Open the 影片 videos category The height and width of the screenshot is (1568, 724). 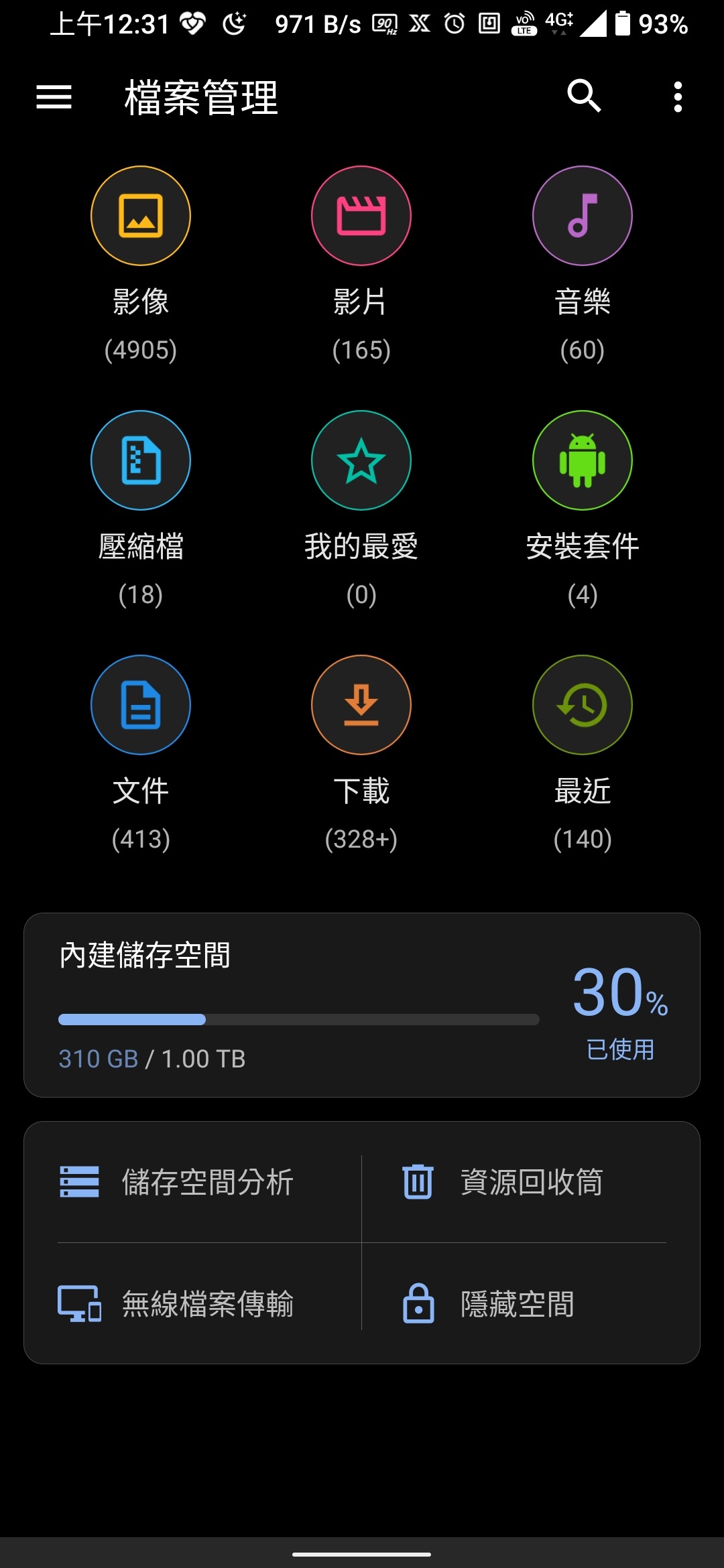[361, 265]
